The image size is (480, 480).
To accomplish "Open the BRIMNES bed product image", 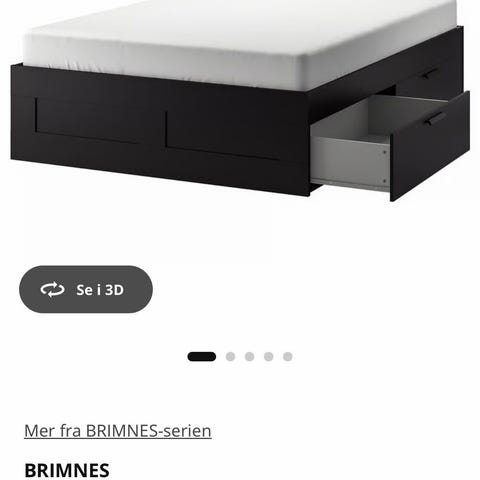I will [240, 100].
